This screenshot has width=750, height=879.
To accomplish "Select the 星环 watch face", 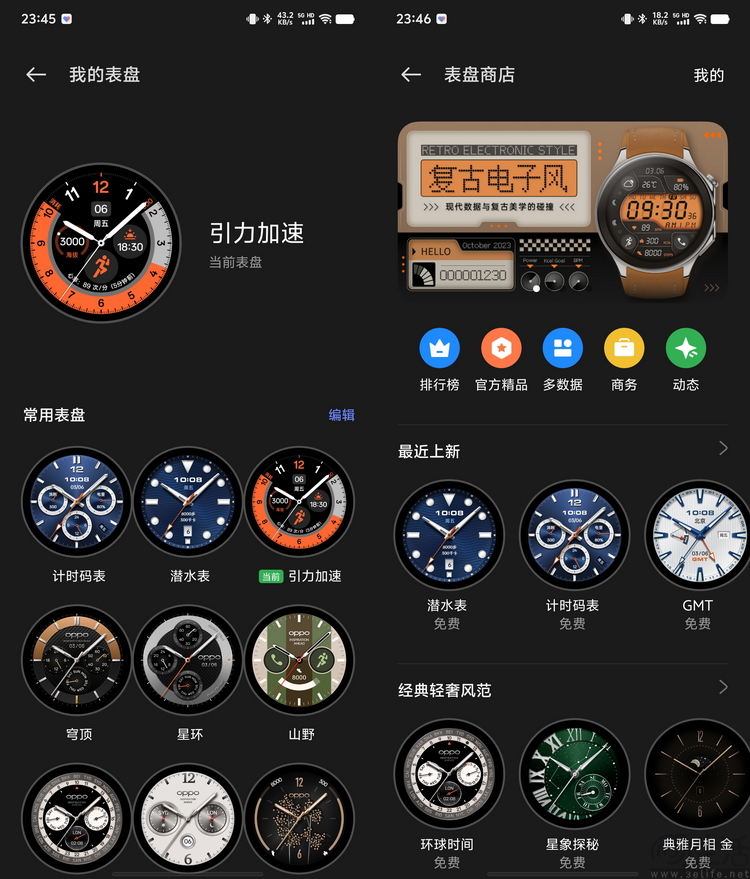I will (x=189, y=660).
